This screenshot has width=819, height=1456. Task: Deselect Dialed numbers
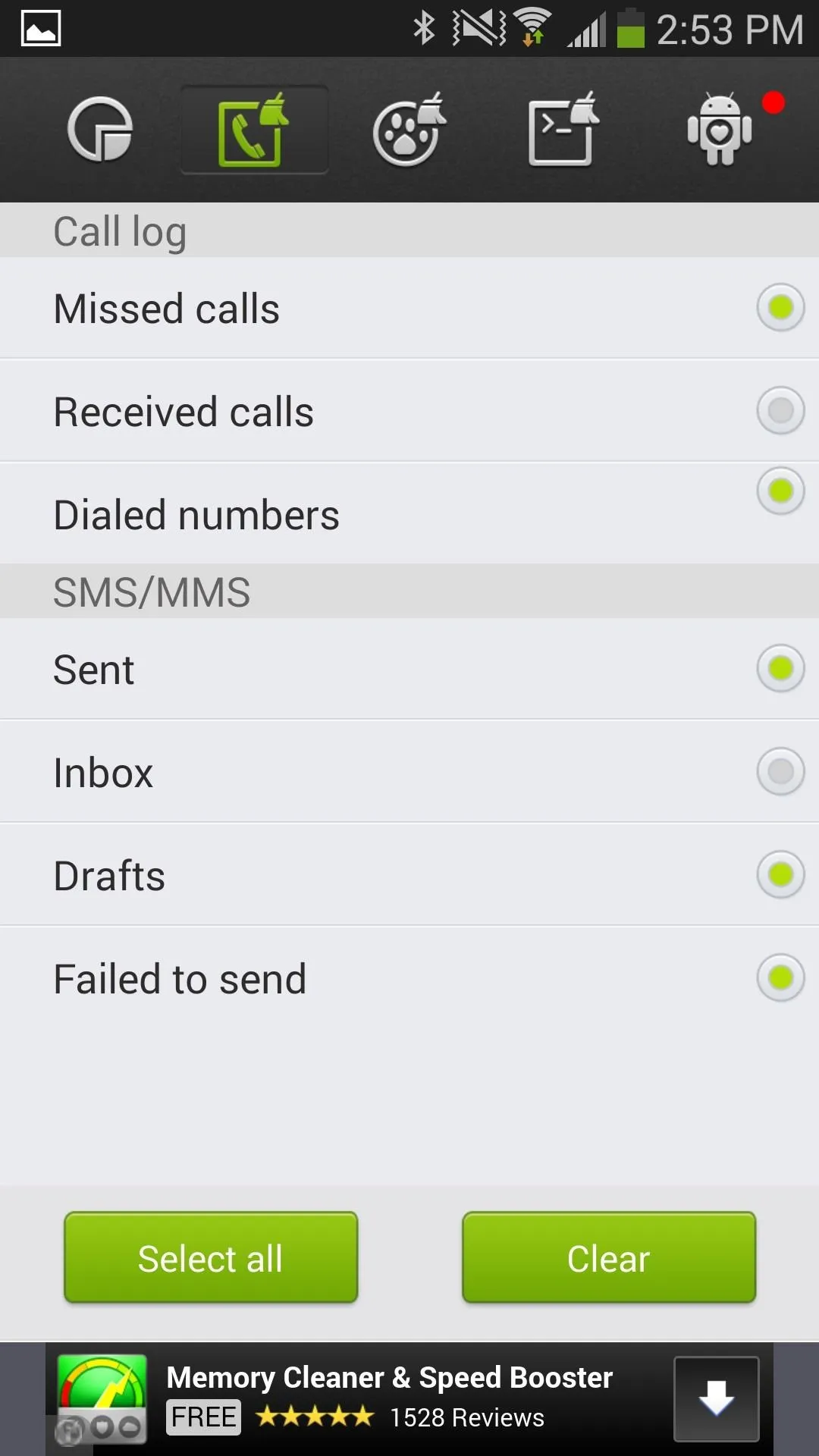point(780,491)
